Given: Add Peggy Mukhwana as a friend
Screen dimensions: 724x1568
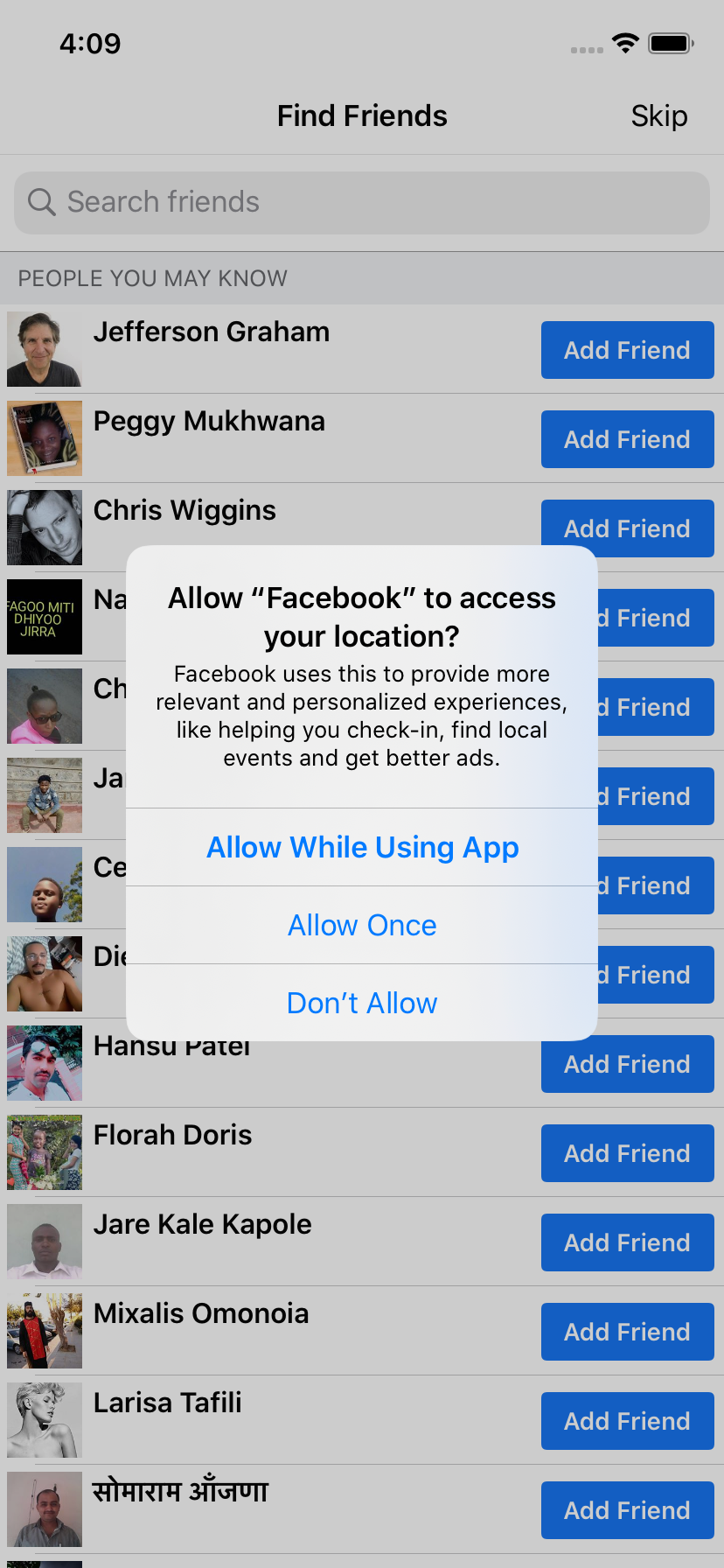Looking at the screenshot, I should [x=627, y=439].
